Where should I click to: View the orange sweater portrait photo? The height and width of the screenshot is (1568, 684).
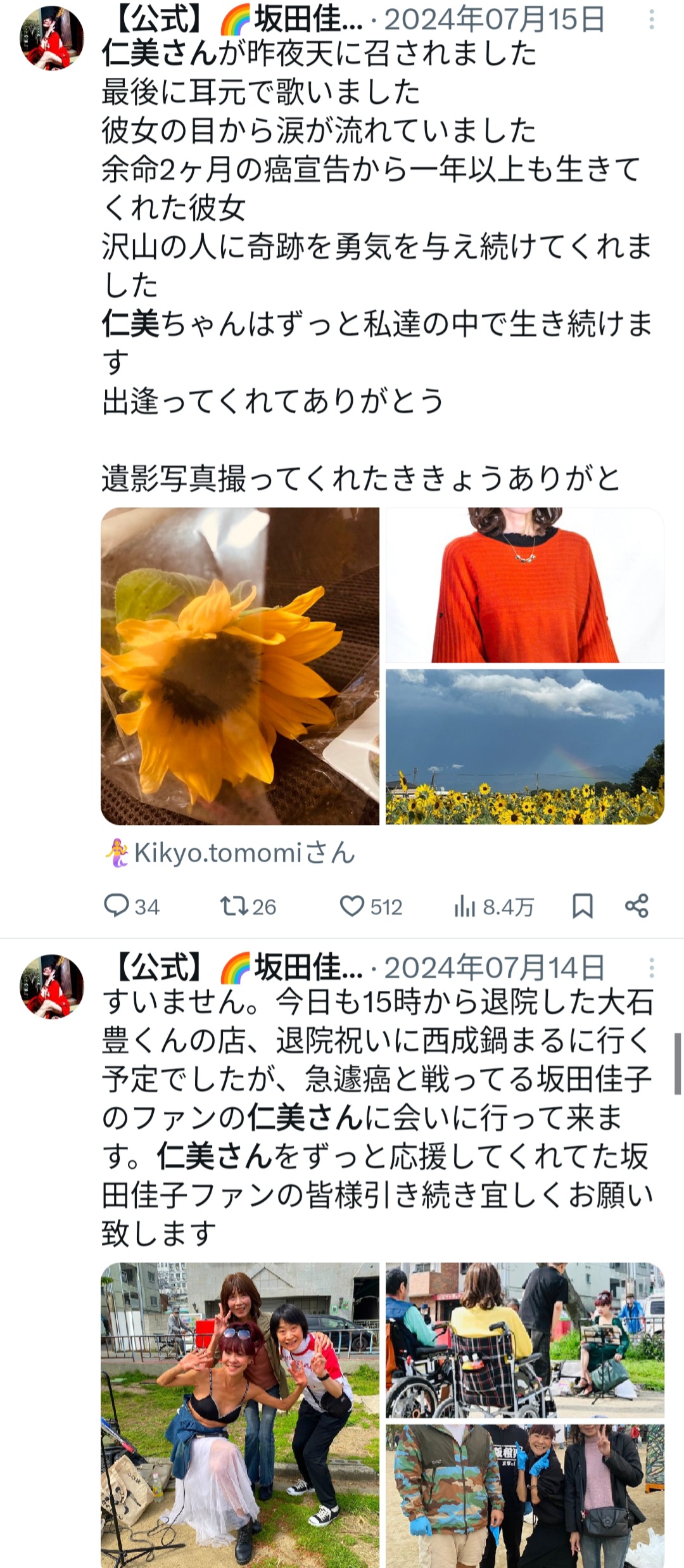click(x=525, y=585)
